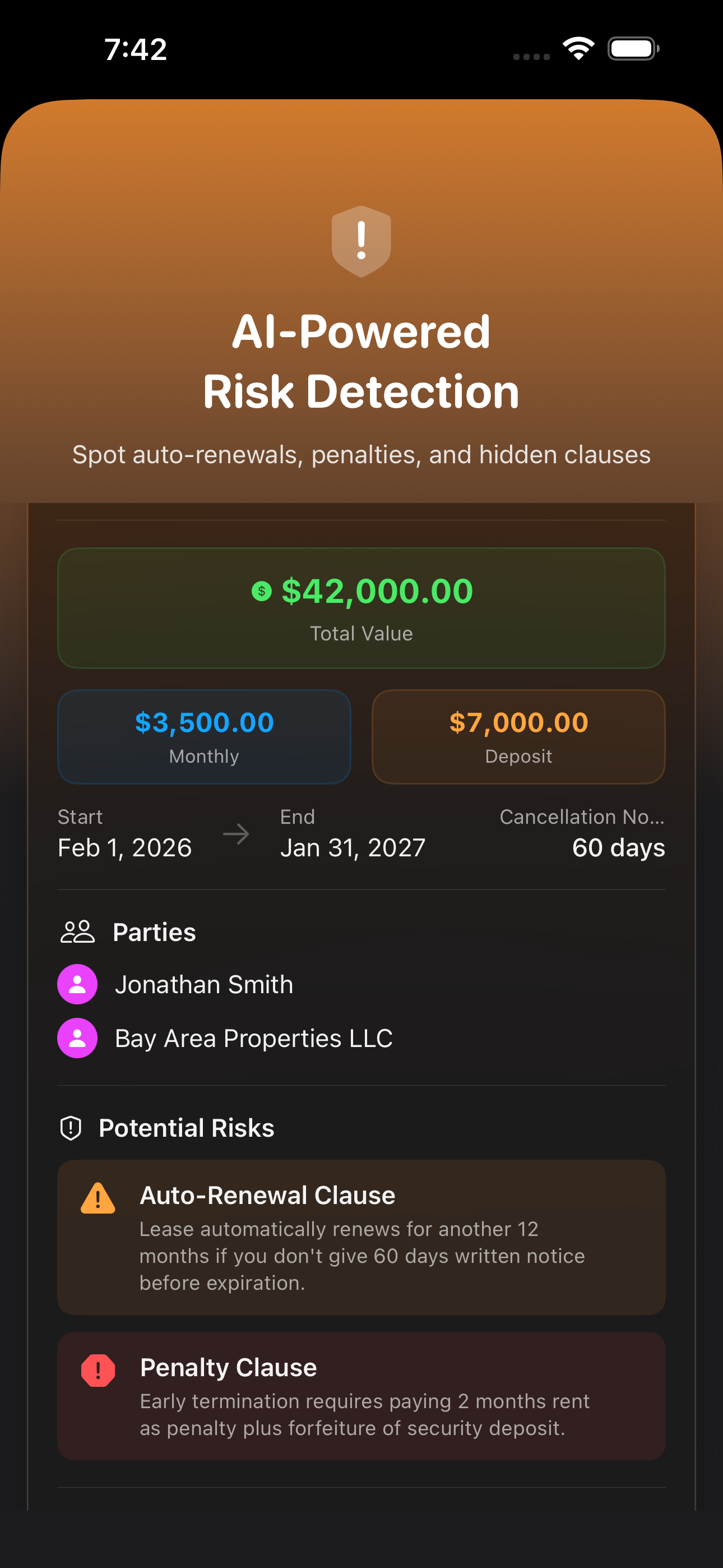Image resolution: width=723 pixels, height=1568 pixels.
Task: Expand the Auto-Renewal Clause risk card
Action: click(361, 1235)
